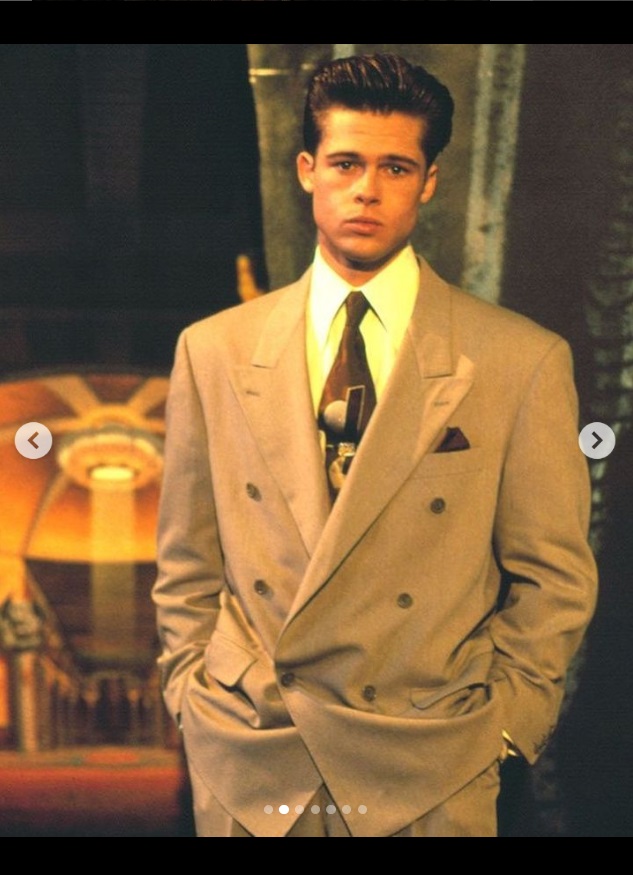Show the next photo in carousel
This screenshot has width=633, height=875.
tap(597, 440)
